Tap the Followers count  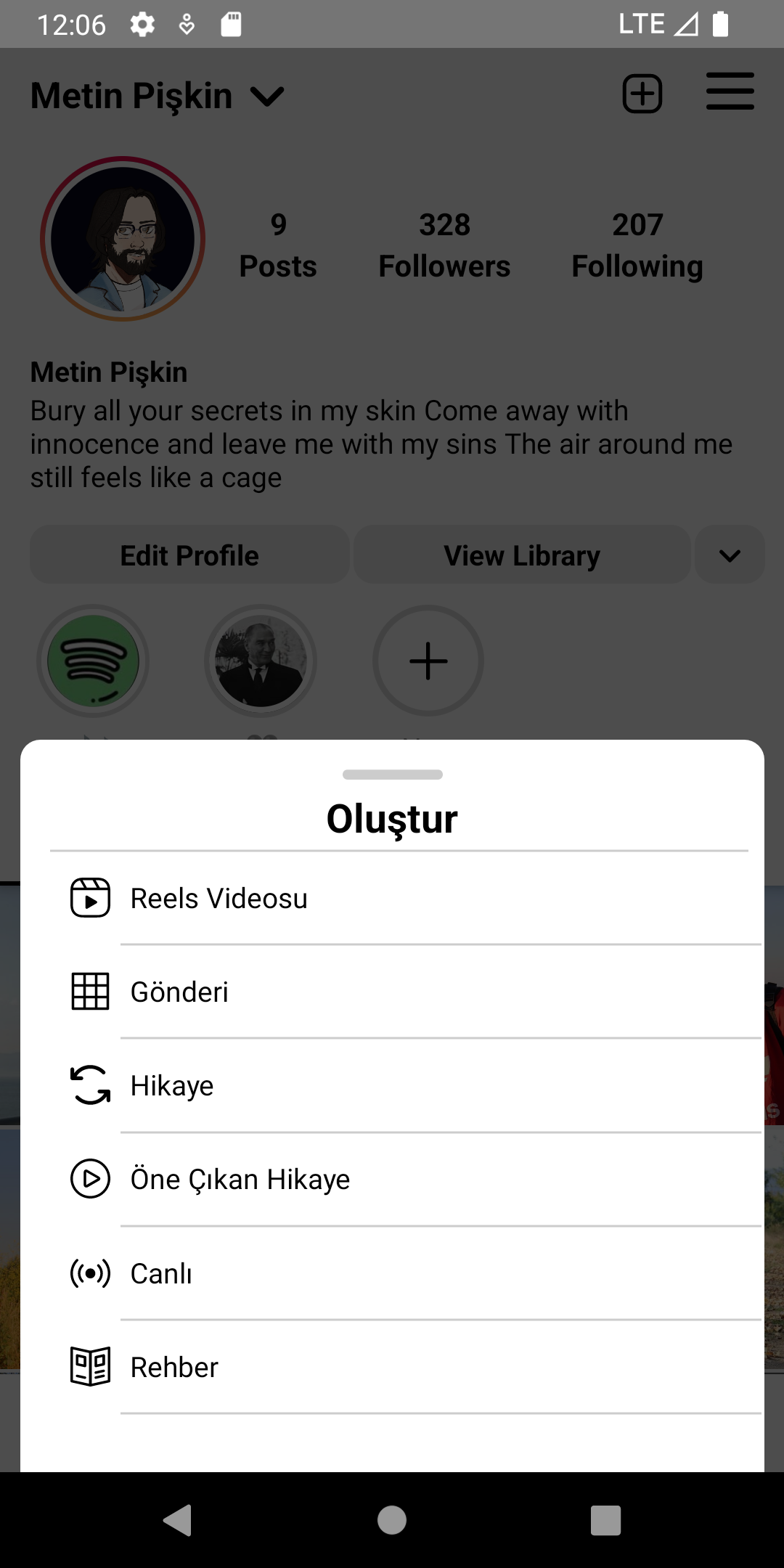444,243
